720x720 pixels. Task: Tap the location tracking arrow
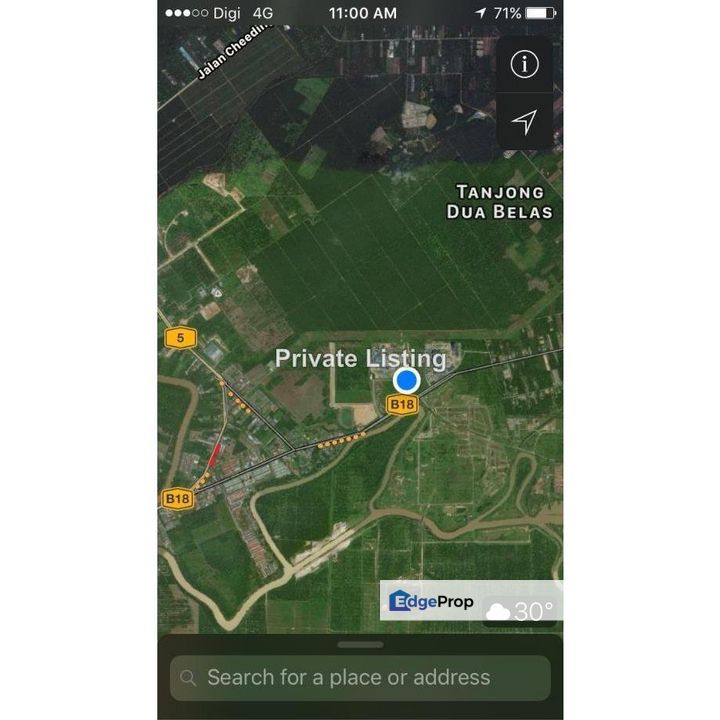coord(524,122)
